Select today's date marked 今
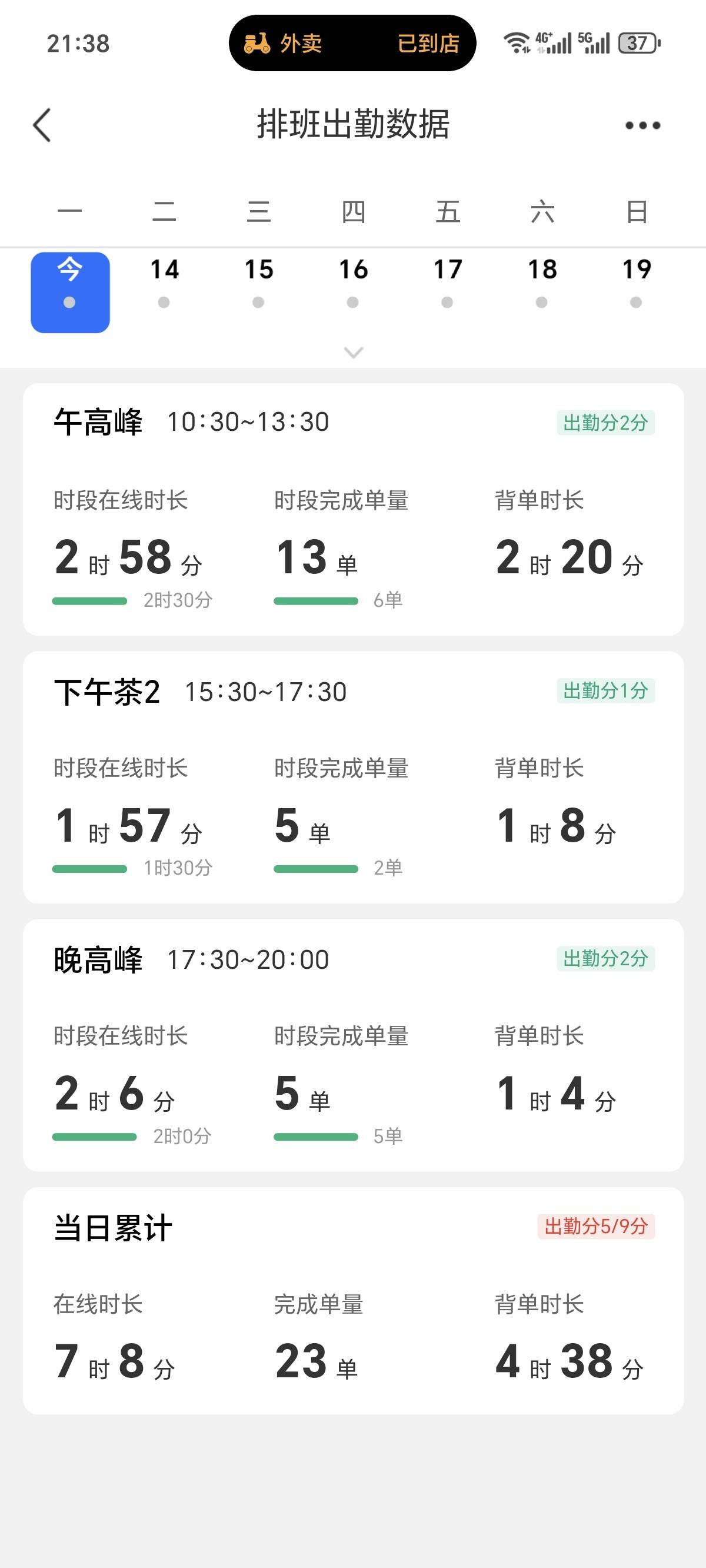 [70, 292]
